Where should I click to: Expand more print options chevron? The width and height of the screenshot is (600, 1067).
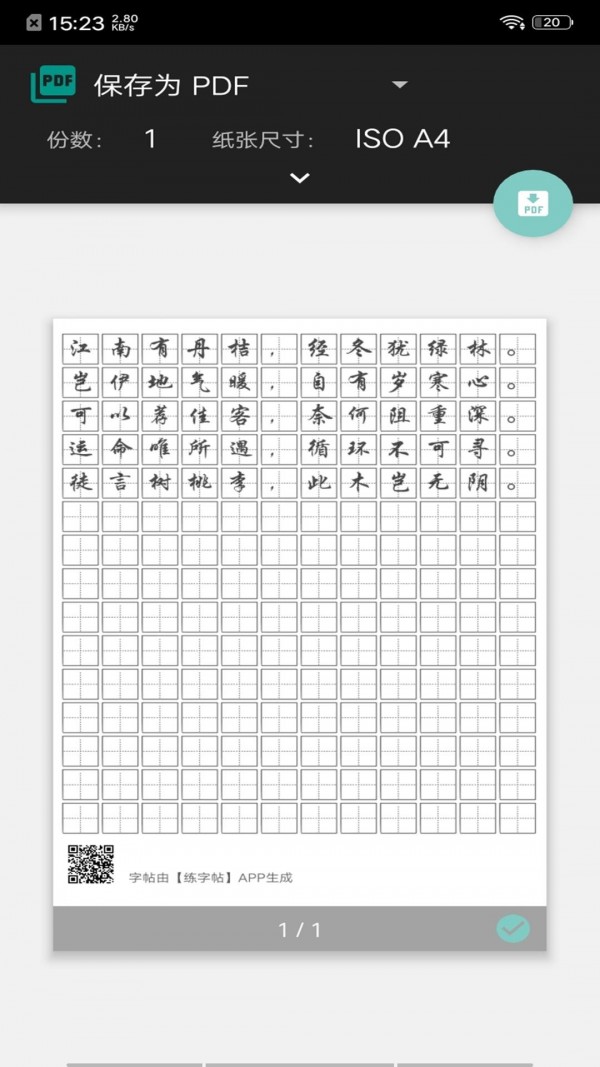(x=299, y=178)
